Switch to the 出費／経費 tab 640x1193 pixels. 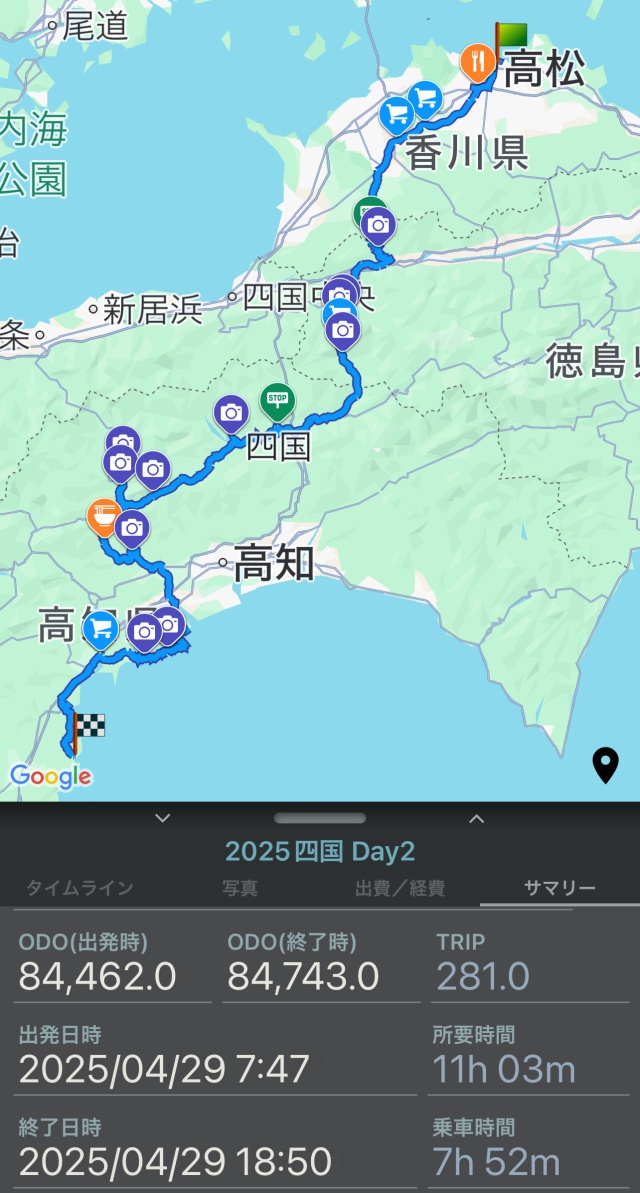click(x=400, y=888)
